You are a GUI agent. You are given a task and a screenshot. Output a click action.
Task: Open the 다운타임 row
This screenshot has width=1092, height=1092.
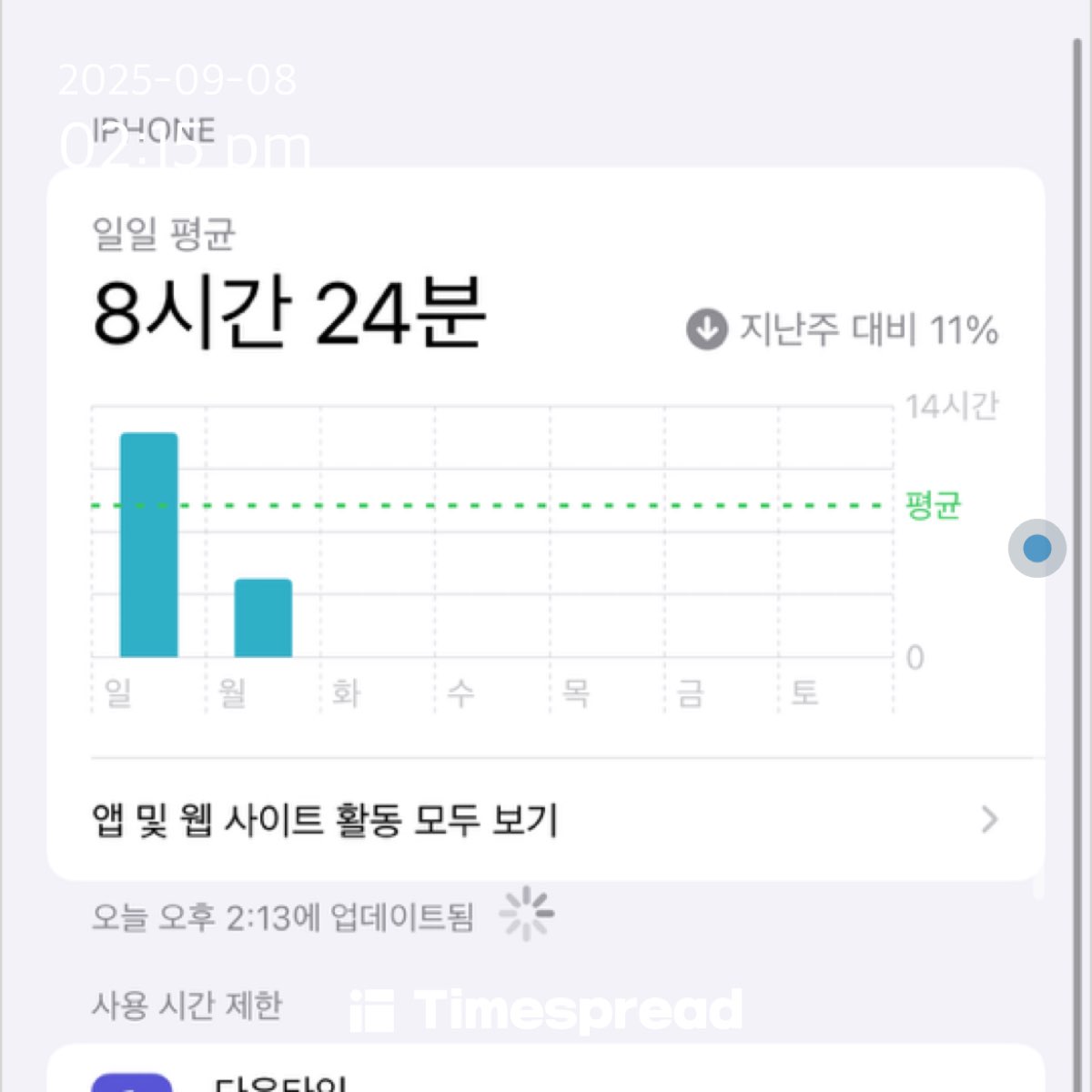(x=544, y=1078)
